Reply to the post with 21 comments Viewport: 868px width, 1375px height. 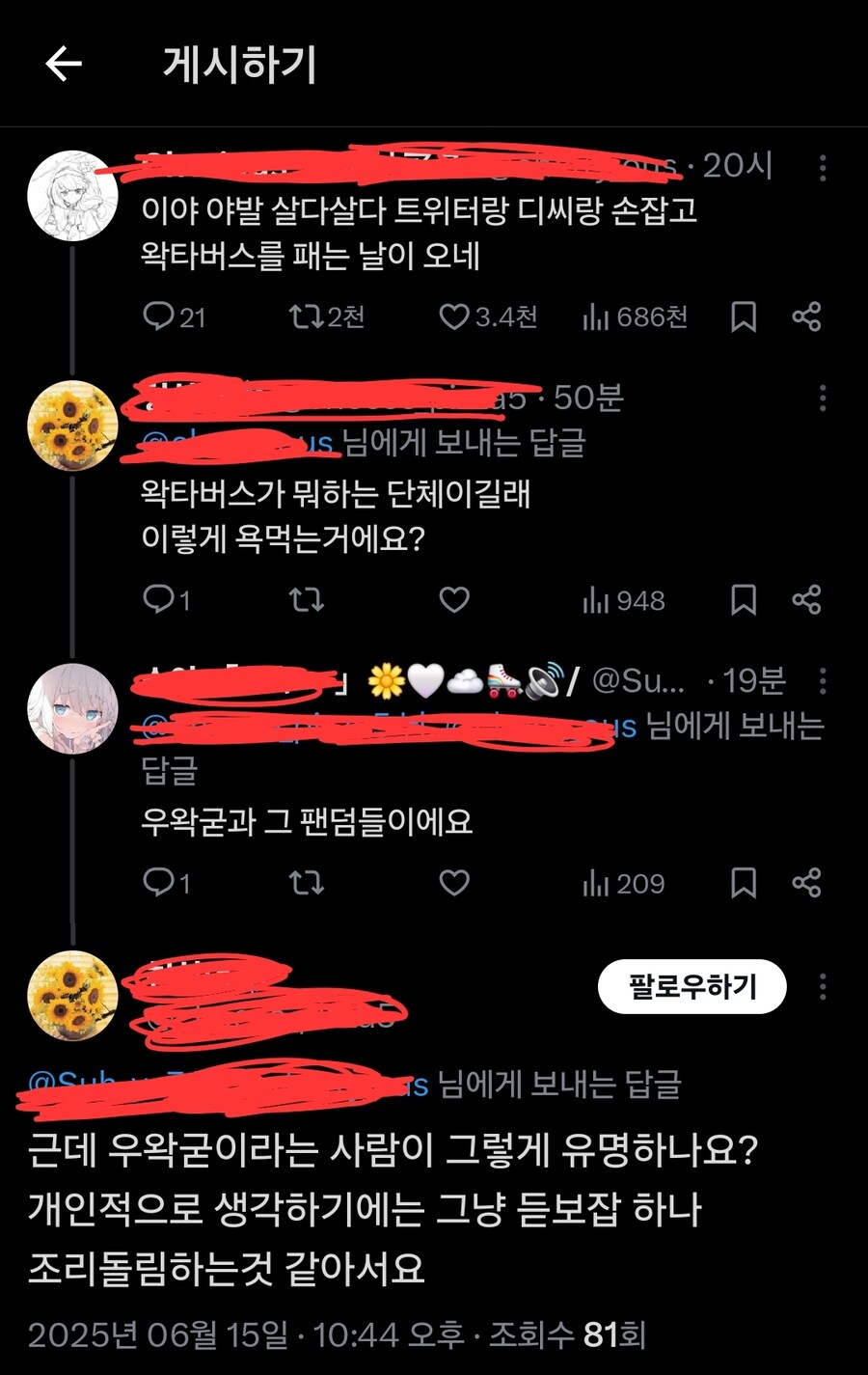click(158, 316)
